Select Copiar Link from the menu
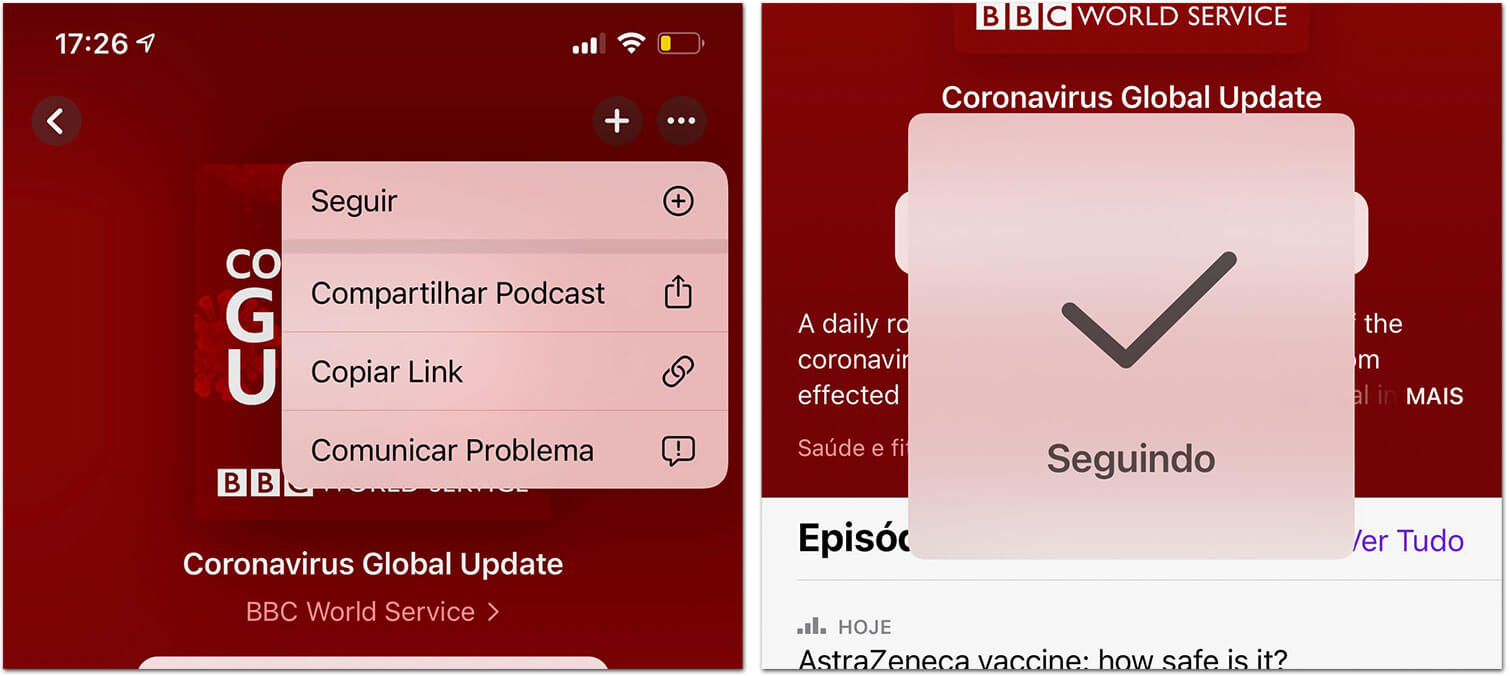Viewport: 1510px width, 676px height. [504, 372]
